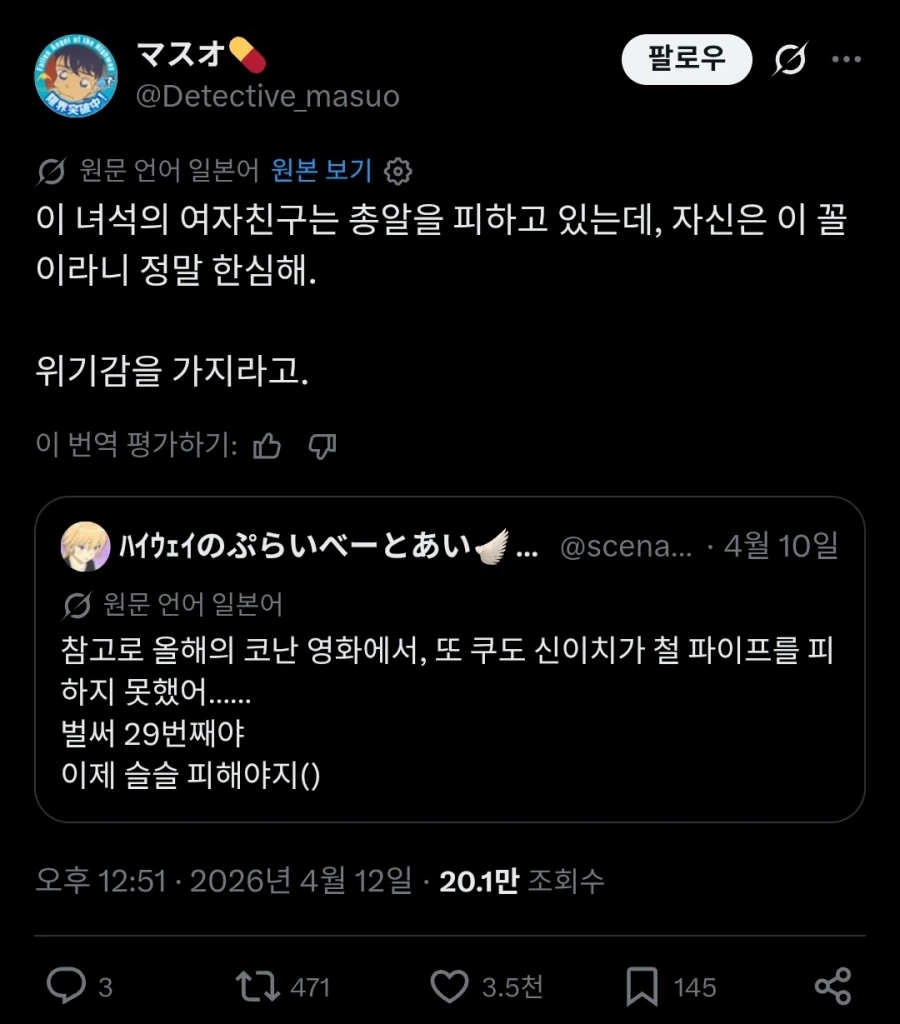Toggle follow state via the 팔로우 button

686,60
